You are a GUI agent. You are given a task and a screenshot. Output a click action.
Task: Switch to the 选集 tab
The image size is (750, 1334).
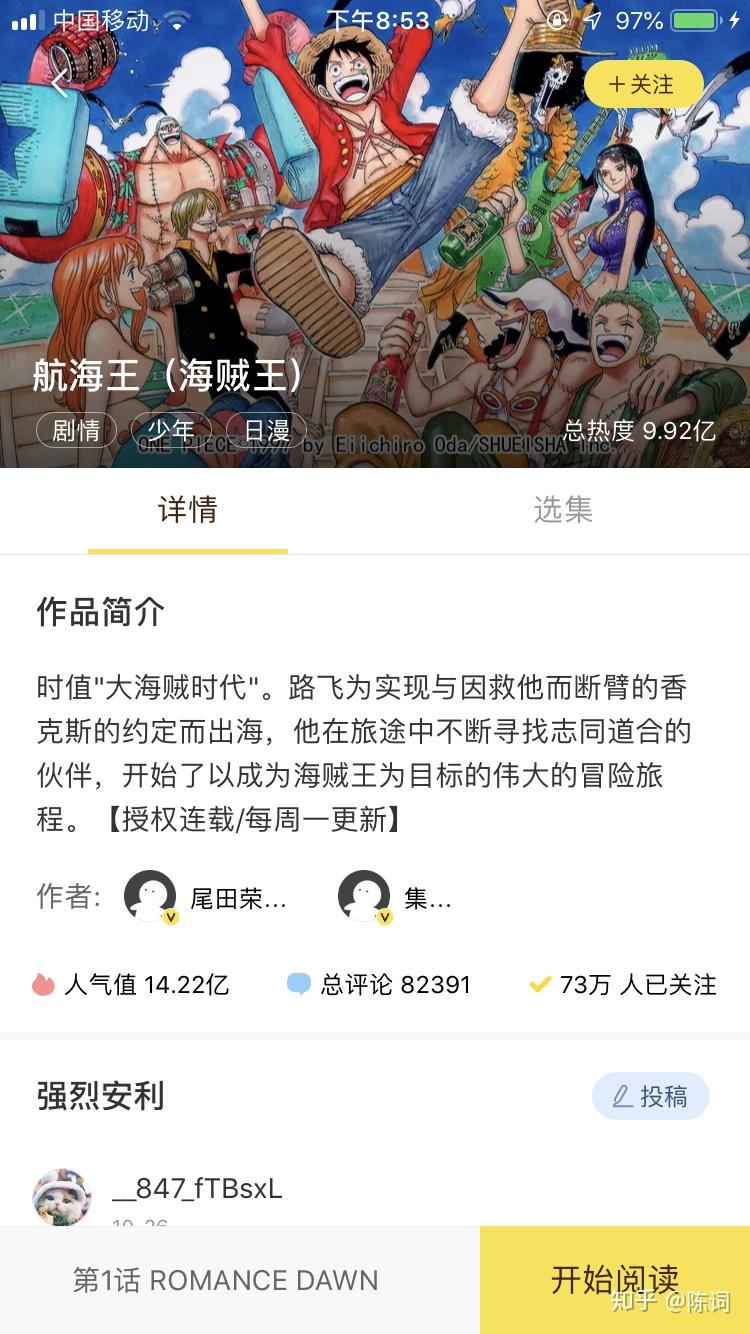[x=563, y=510]
